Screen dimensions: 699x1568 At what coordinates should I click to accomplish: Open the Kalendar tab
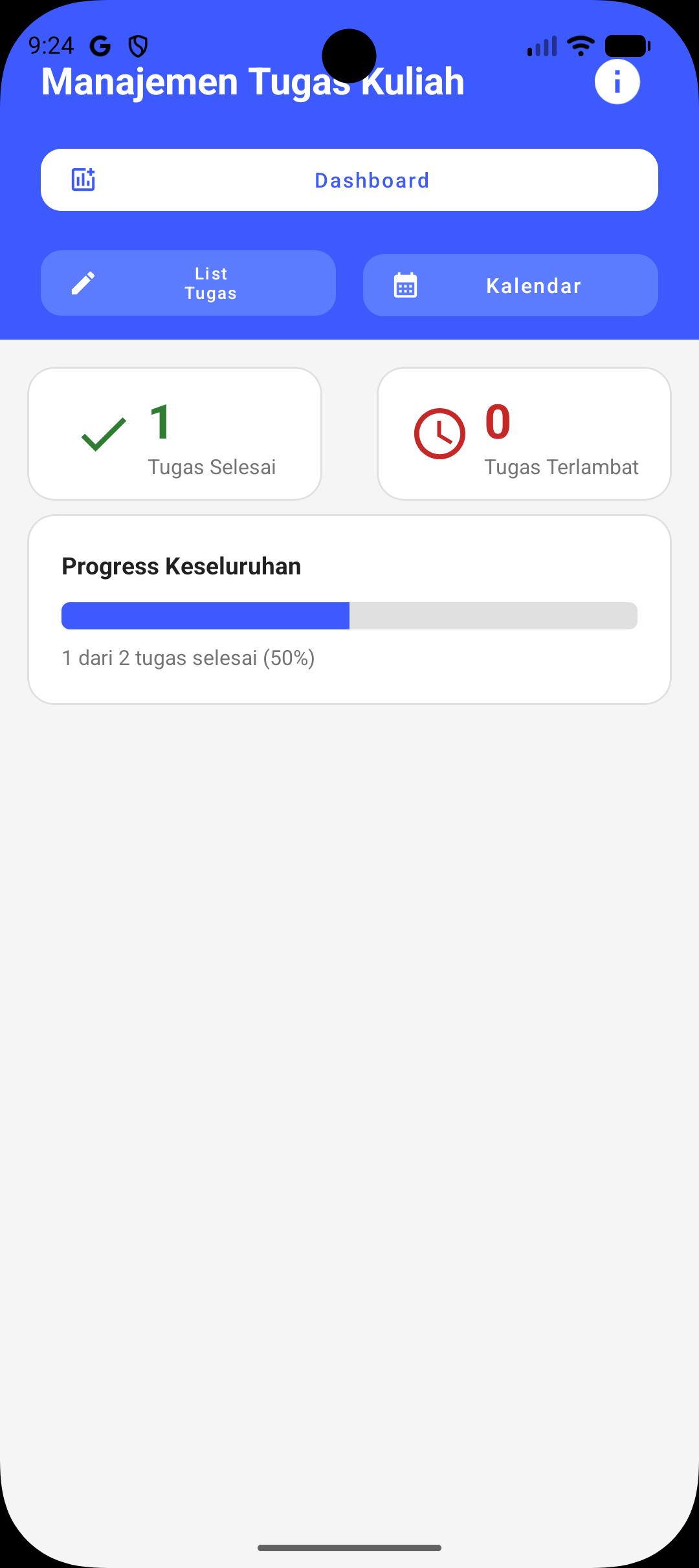pyautogui.click(x=511, y=285)
